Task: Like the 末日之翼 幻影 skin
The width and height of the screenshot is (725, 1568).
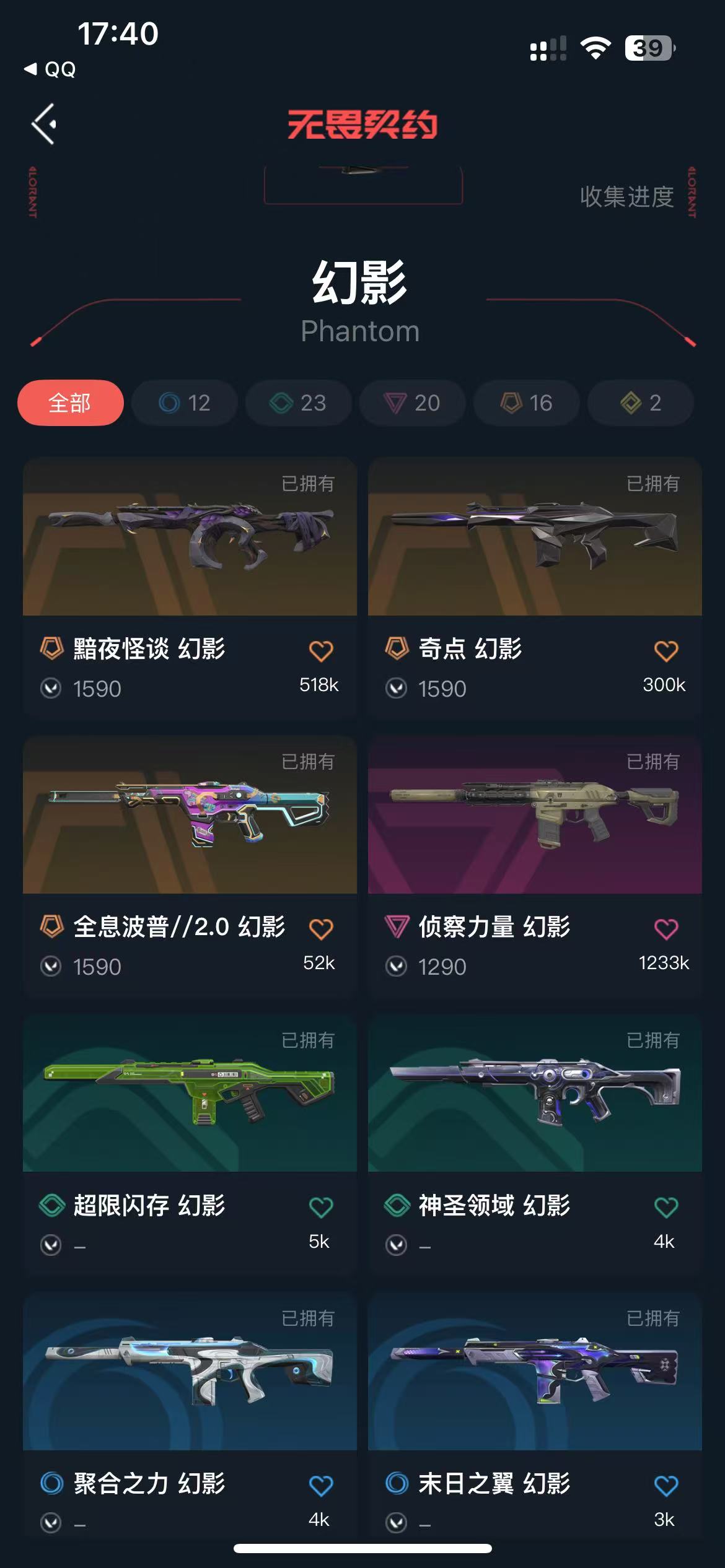Action: (666, 1485)
